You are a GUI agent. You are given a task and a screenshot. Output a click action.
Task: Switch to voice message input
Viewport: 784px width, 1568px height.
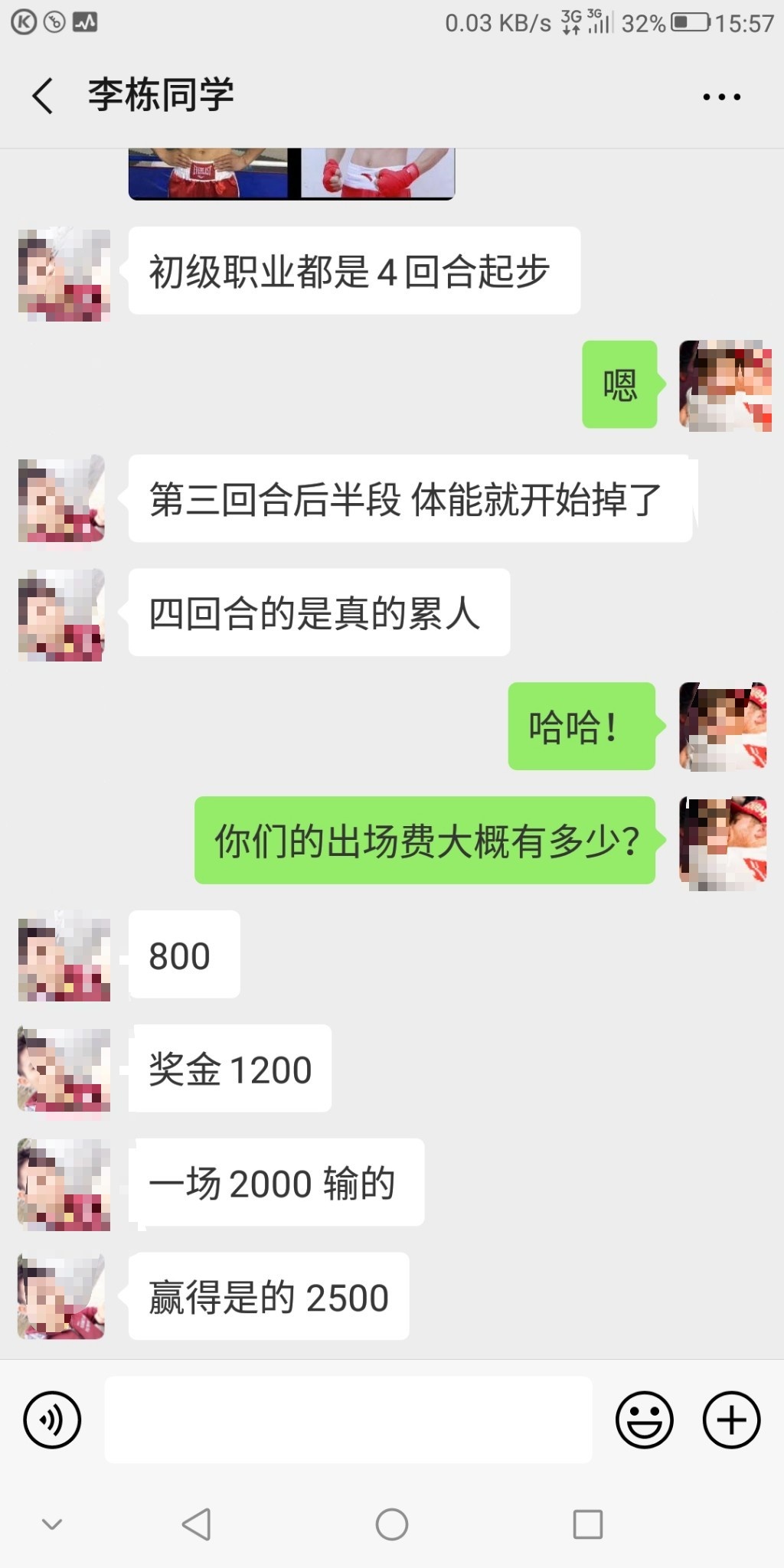52,1419
